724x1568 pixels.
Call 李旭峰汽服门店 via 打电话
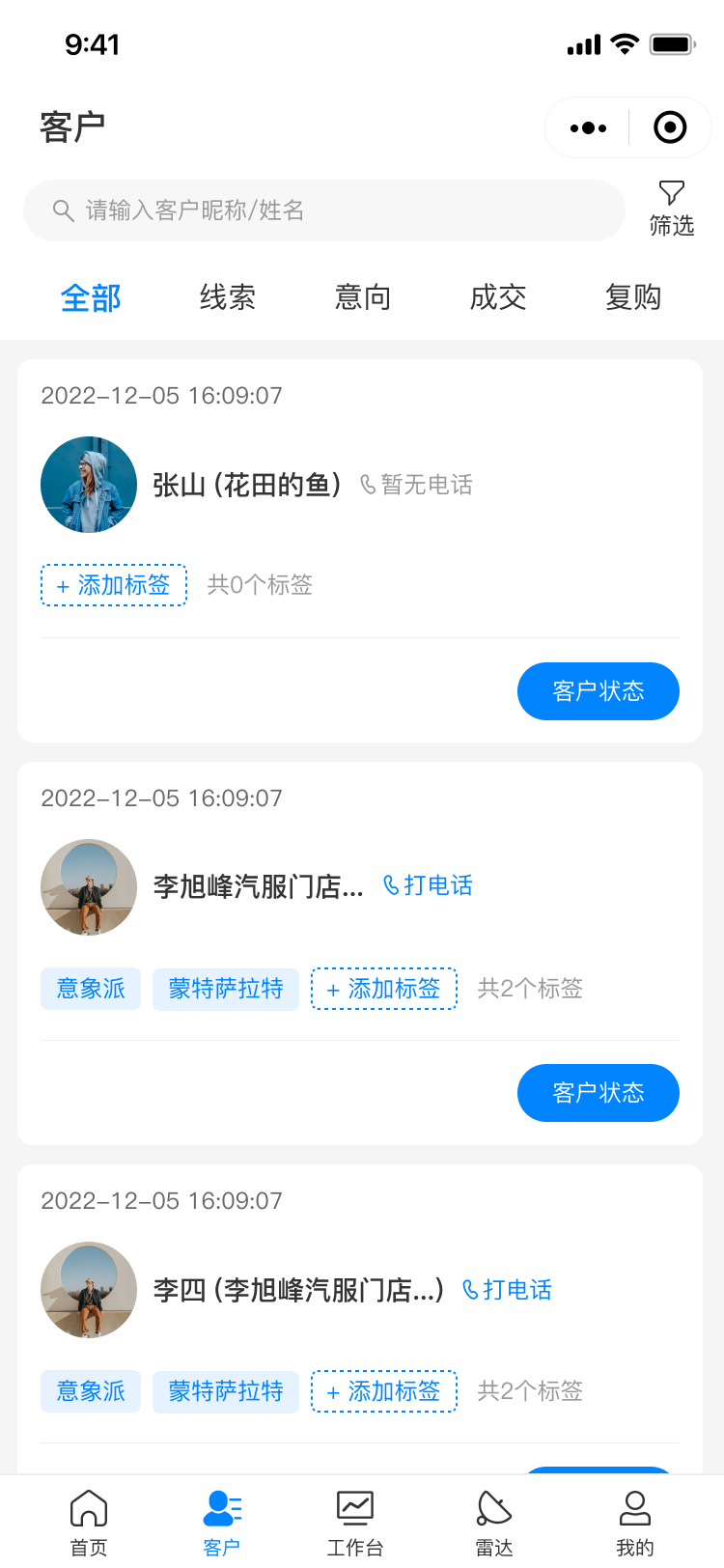click(428, 885)
